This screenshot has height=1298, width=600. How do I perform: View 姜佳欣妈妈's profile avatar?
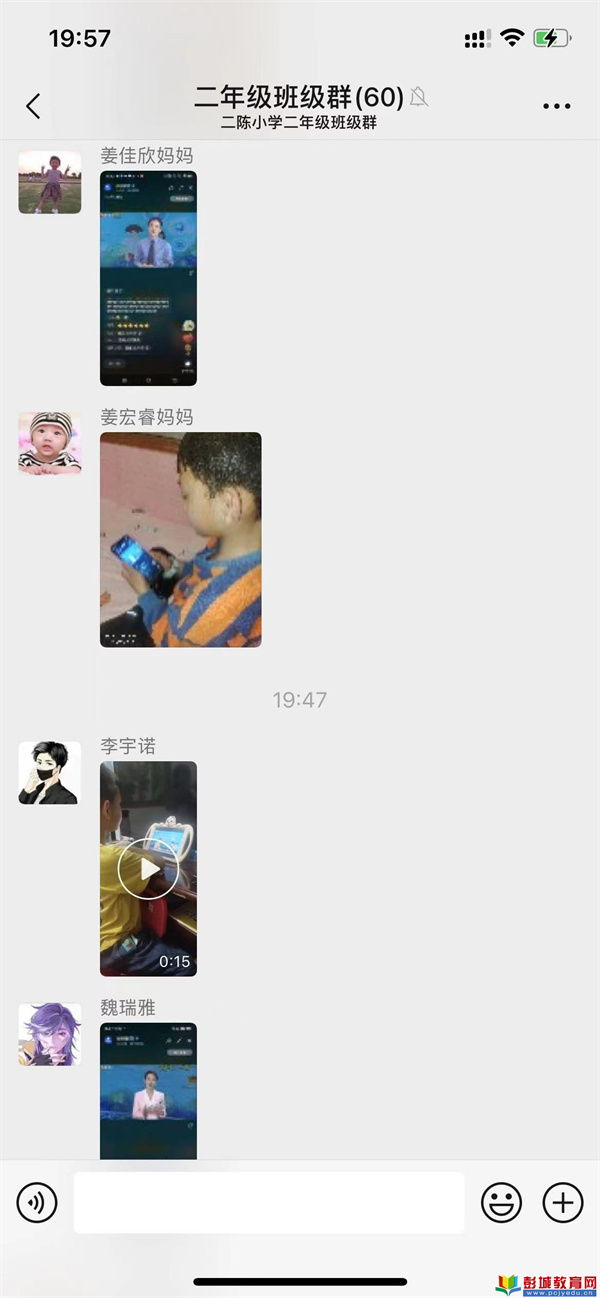pyautogui.click(x=50, y=182)
